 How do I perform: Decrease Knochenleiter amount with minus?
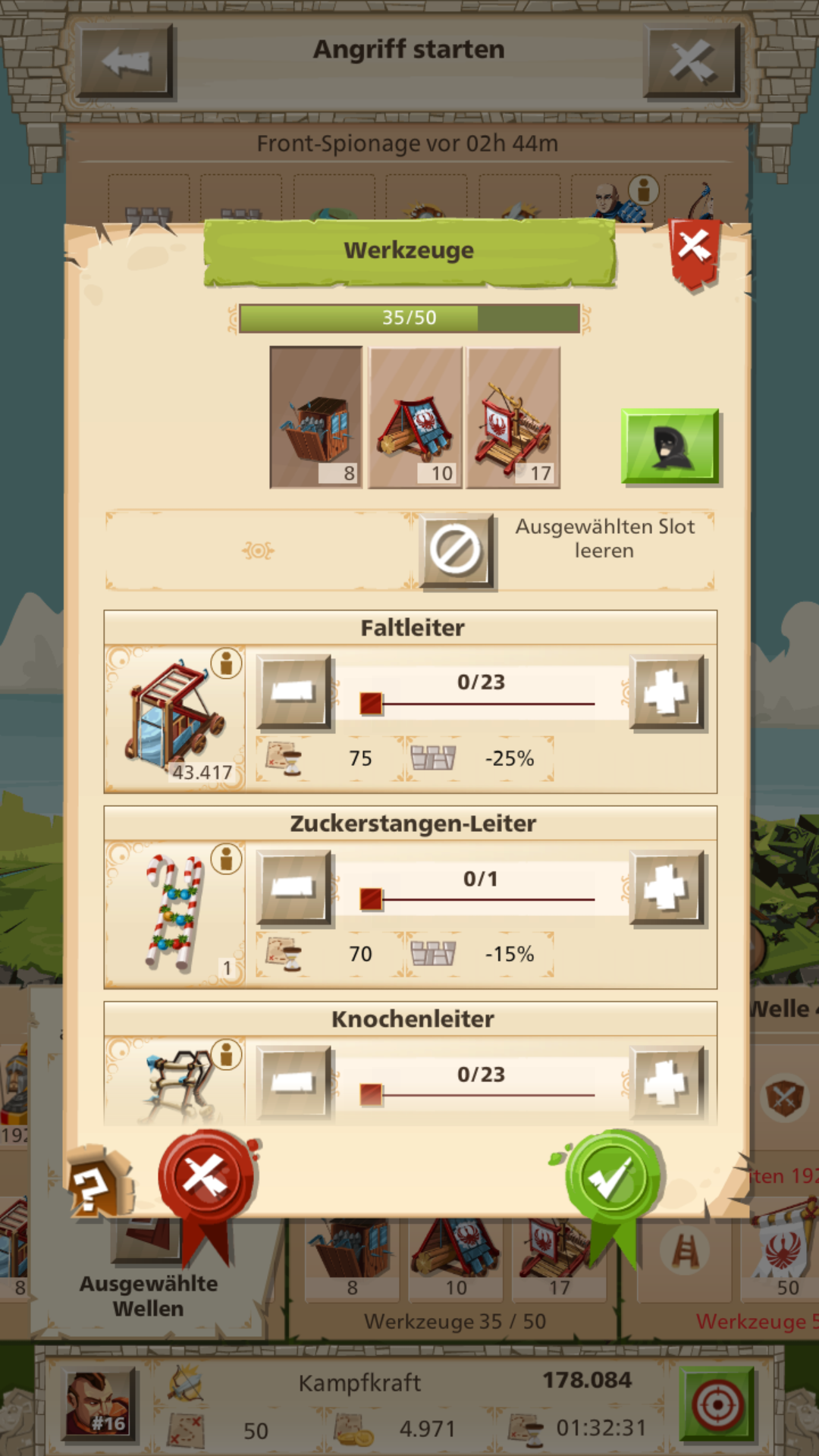293,1082
